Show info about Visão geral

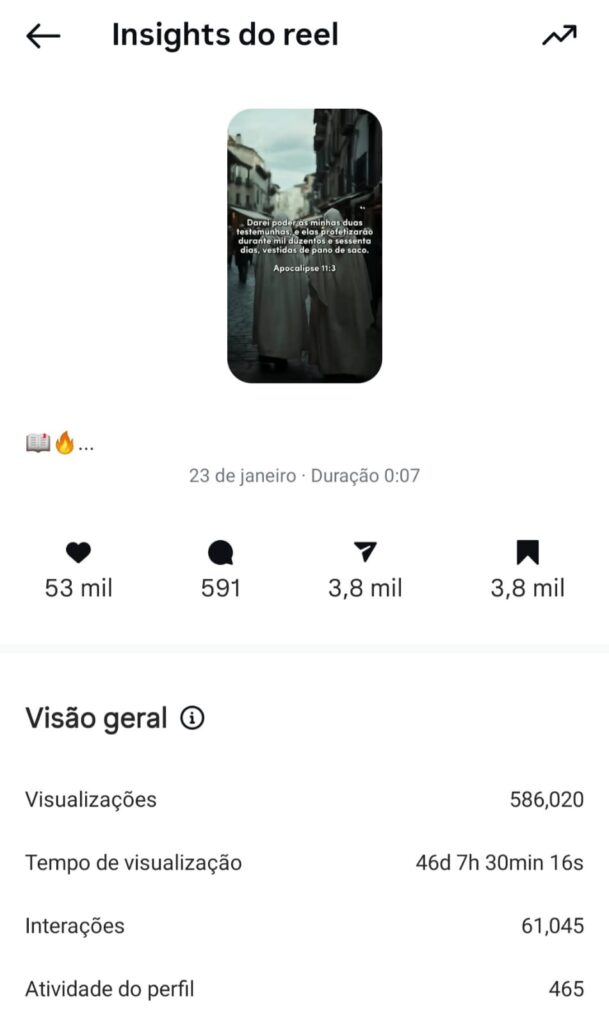[x=192, y=718]
